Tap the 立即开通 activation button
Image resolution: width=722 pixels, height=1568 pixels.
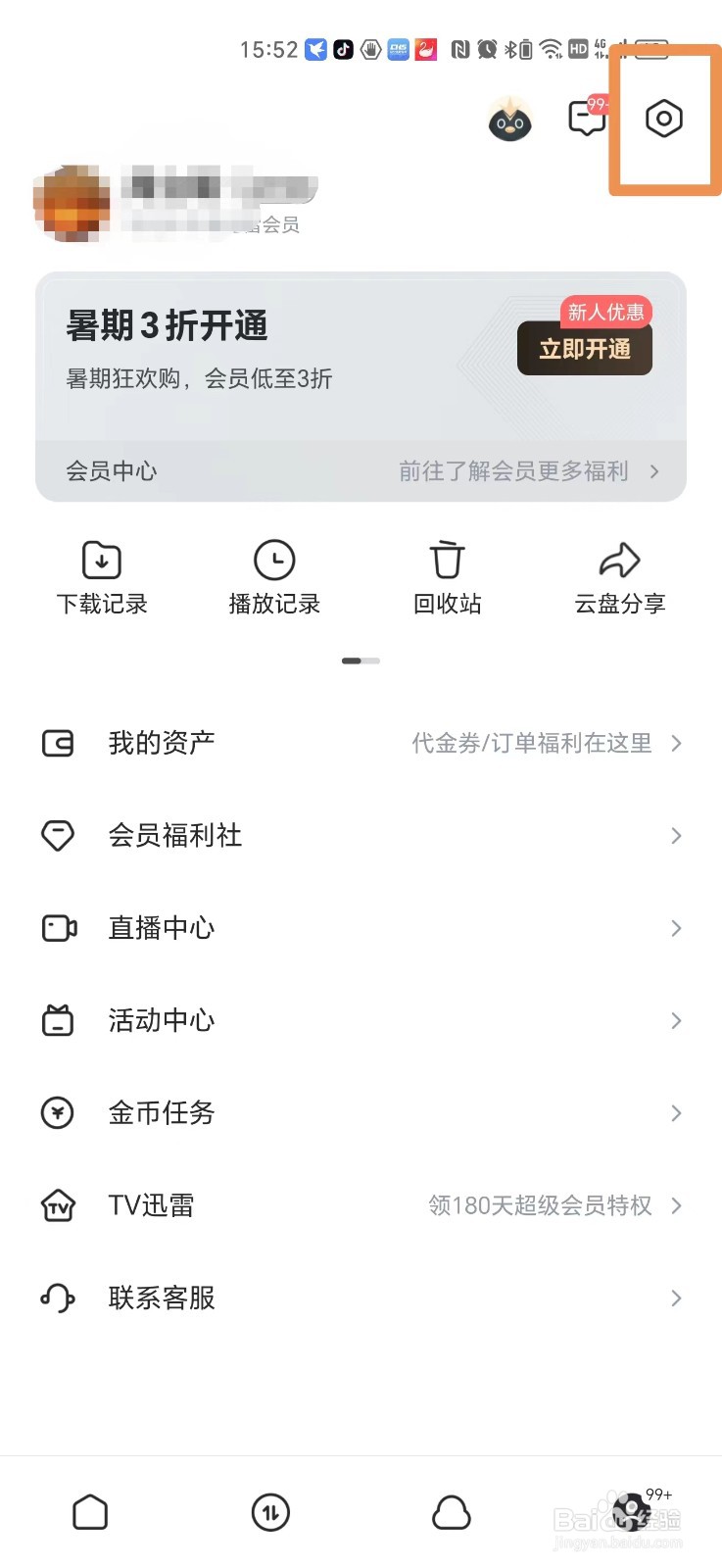click(x=585, y=348)
